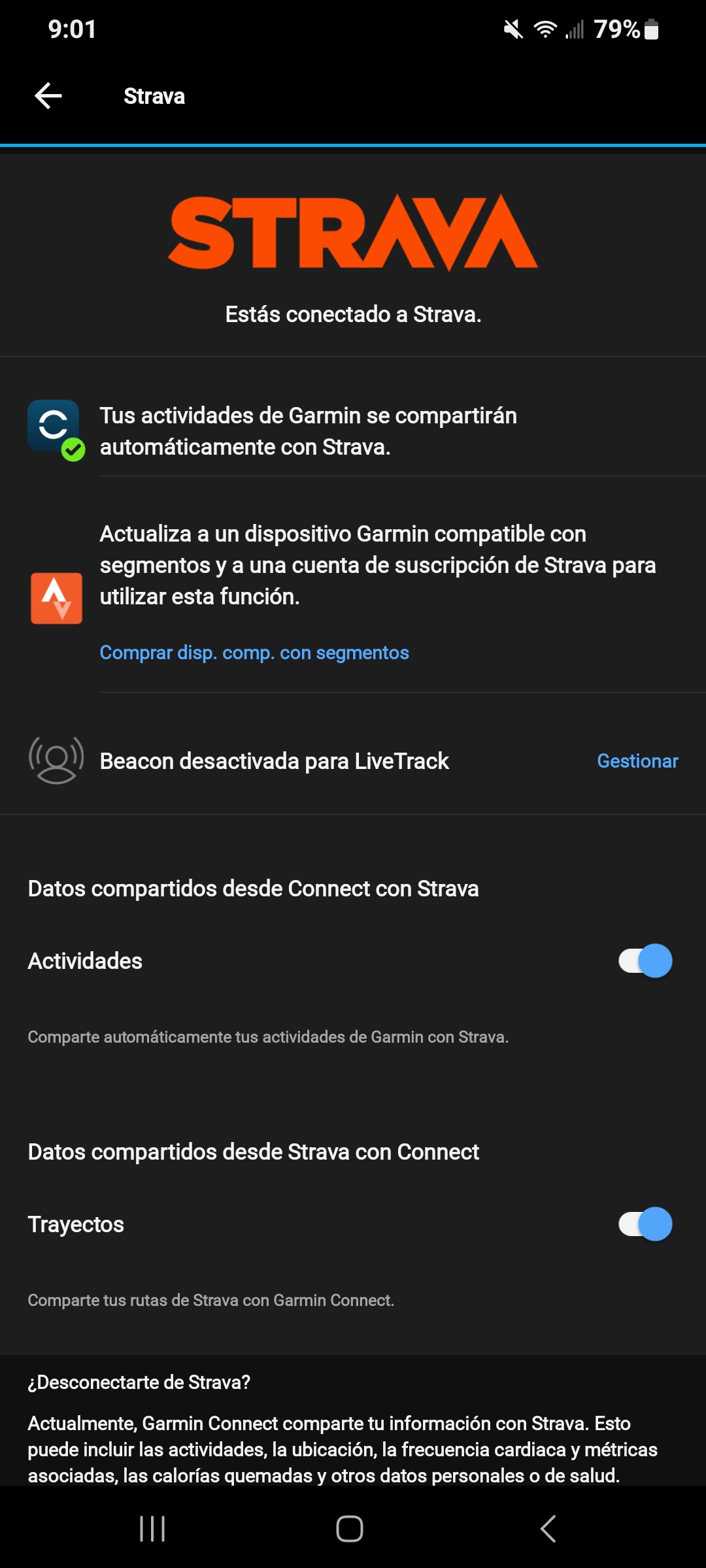
Task: Tap Gestionar next to Beacon LiveTrack
Action: coord(637,761)
